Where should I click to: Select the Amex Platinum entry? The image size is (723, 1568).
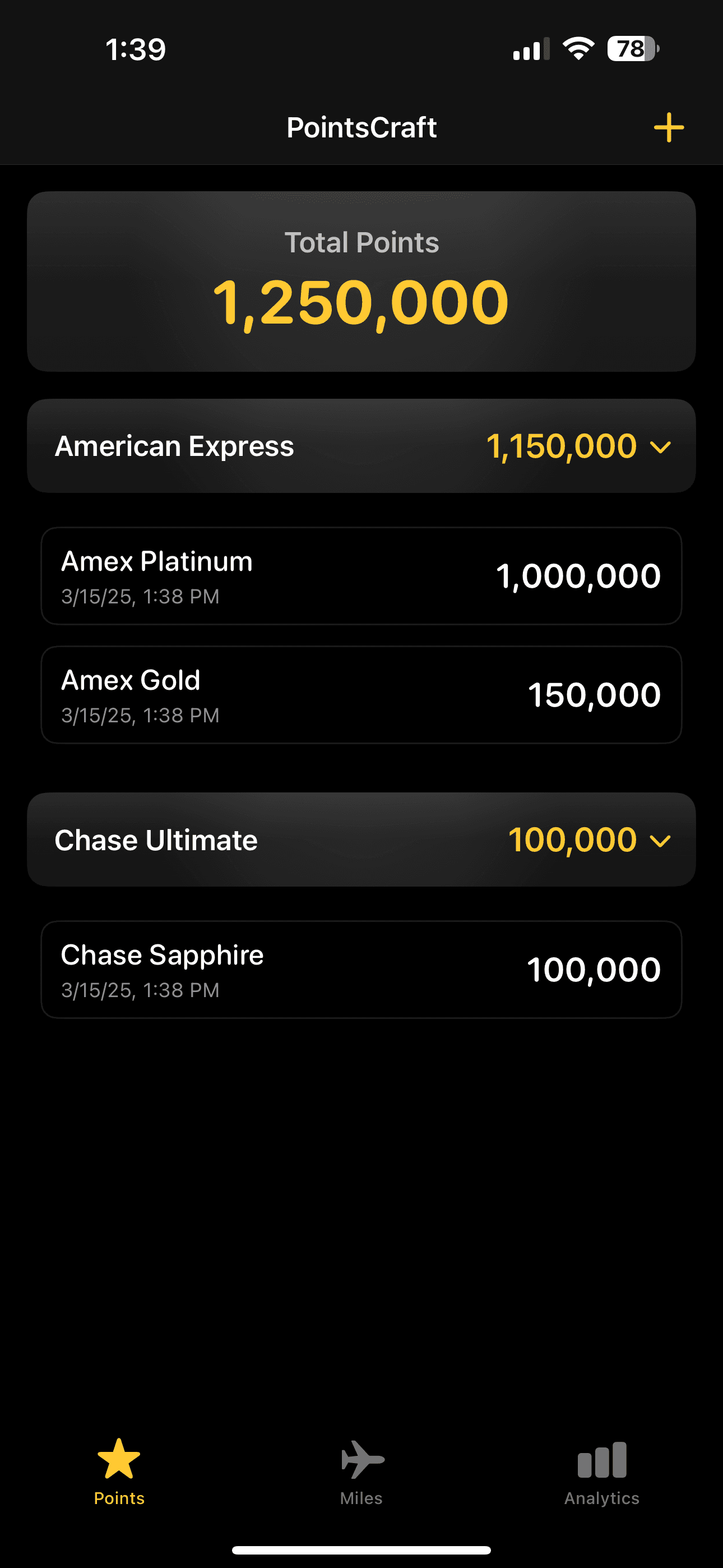(361, 575)
